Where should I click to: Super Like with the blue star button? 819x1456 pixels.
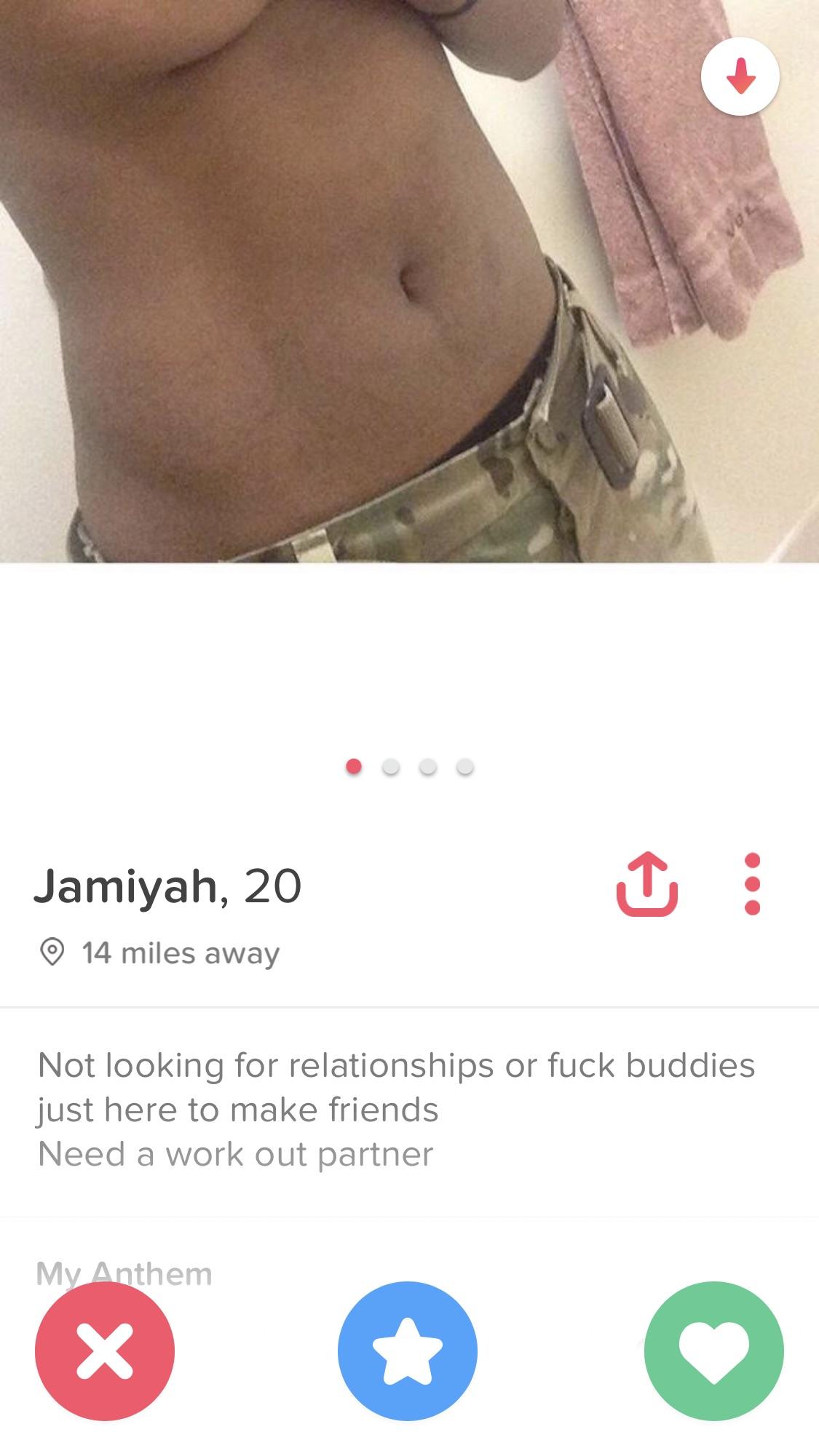[x=408, y=1351]
